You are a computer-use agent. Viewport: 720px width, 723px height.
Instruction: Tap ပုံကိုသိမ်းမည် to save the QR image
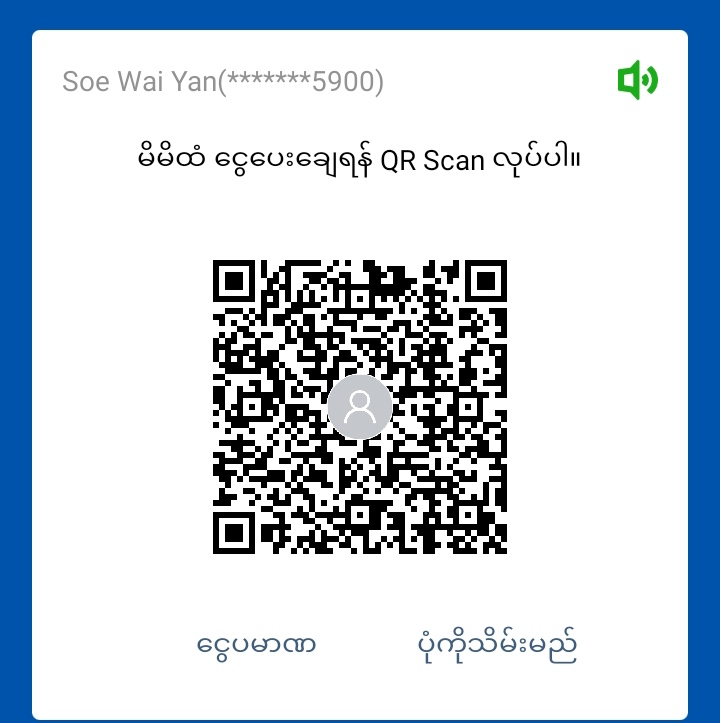click(x=497, y=645)
